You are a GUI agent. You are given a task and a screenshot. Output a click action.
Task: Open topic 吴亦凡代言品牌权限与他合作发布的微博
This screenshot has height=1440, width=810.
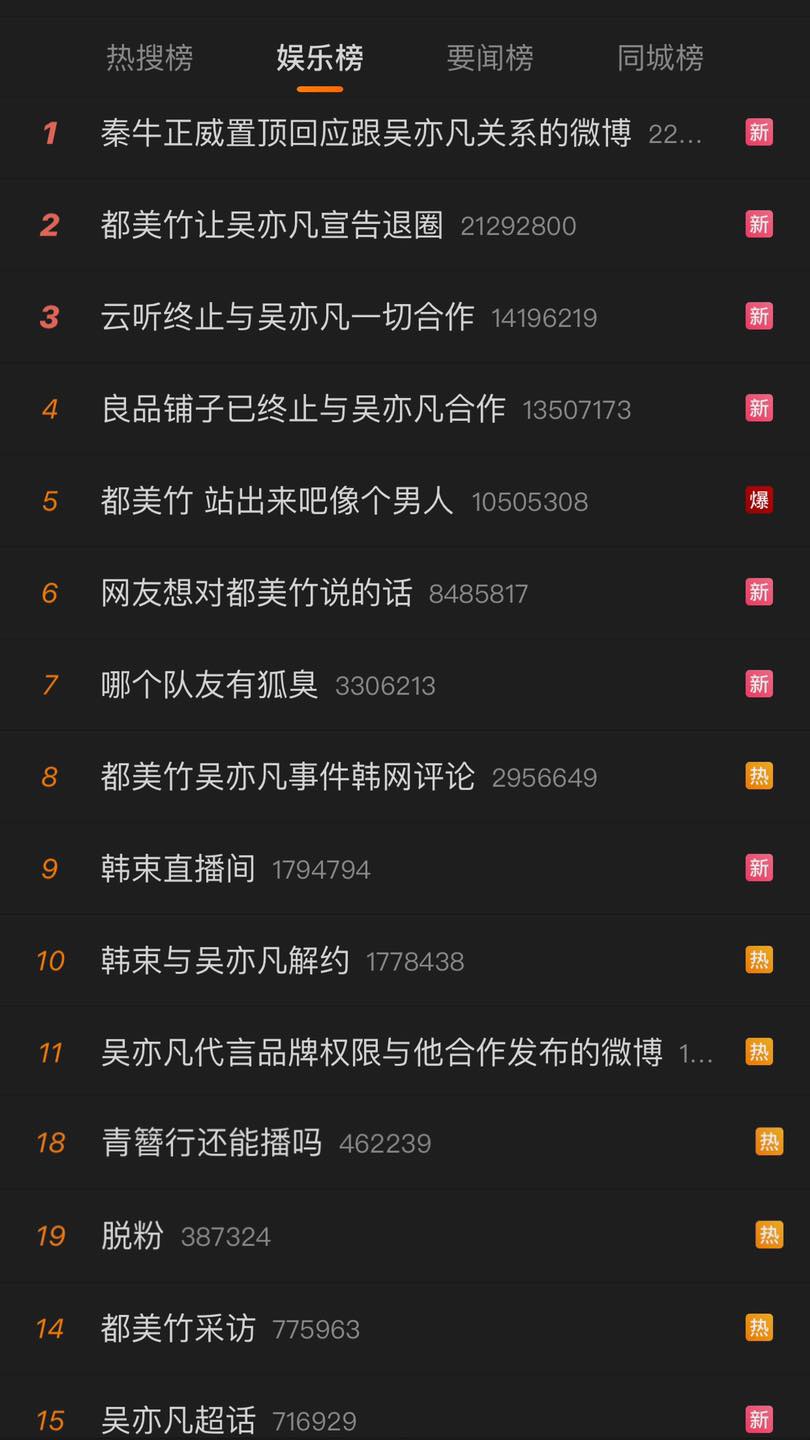(x=381, y=1053)
